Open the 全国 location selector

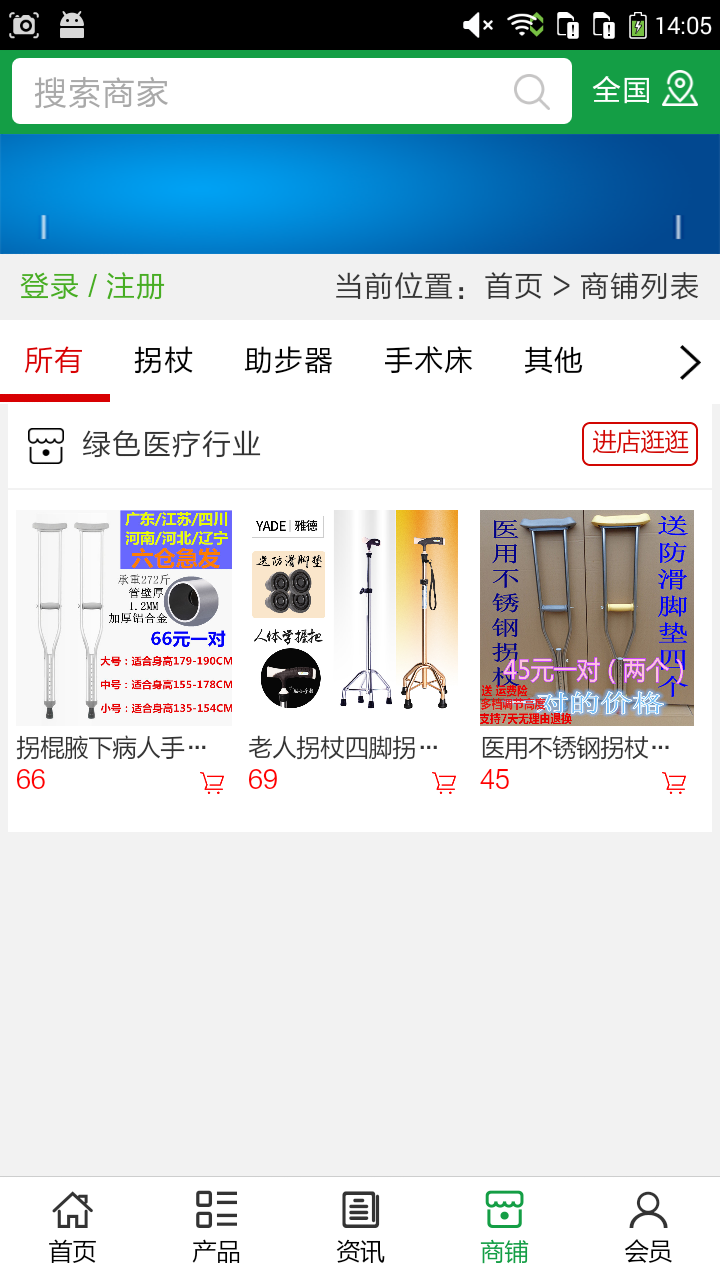[x=644, y=90]
